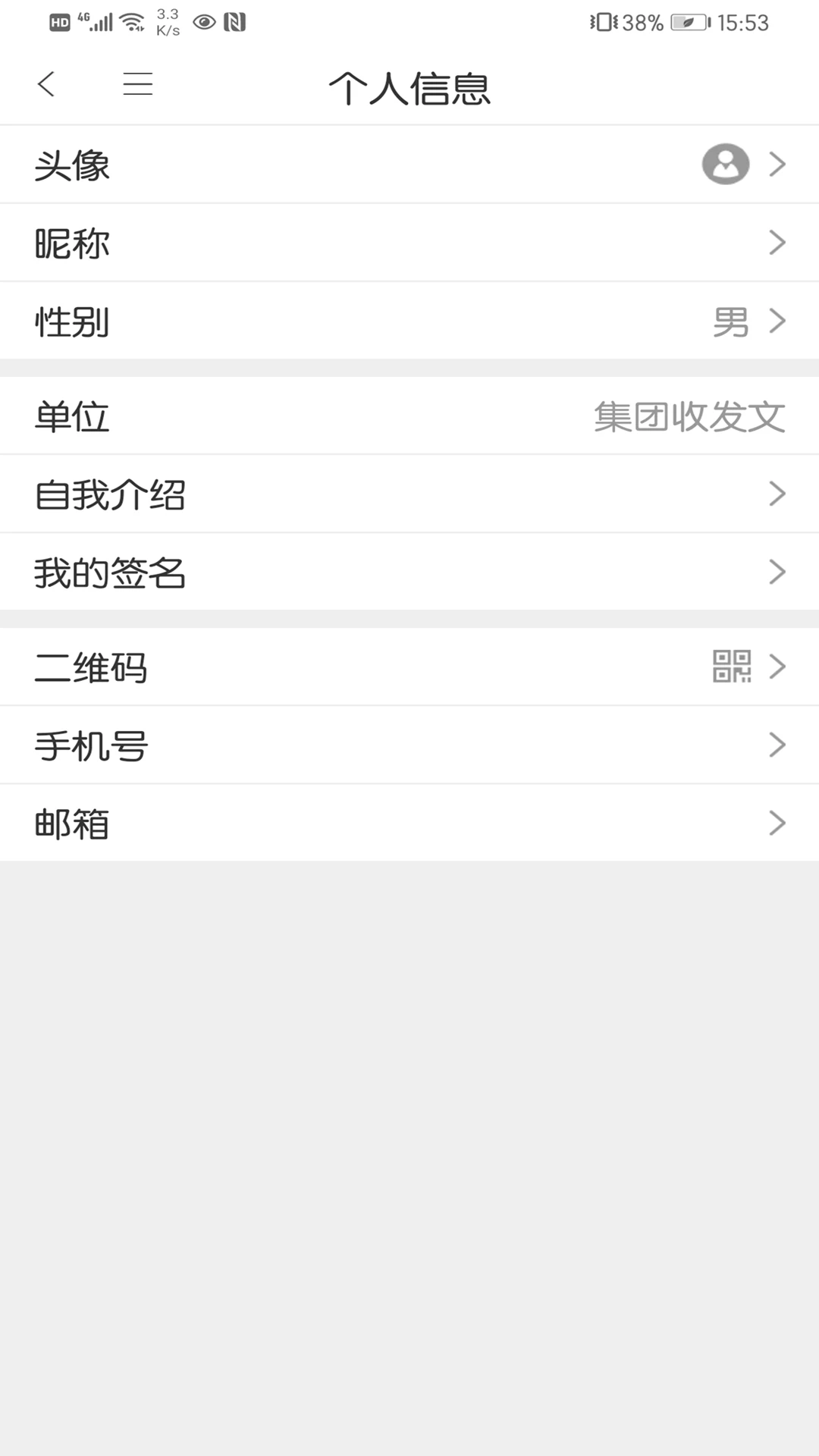Open the hamburger menu icon
The image size is (819, 1456).
tap(138, 84)
